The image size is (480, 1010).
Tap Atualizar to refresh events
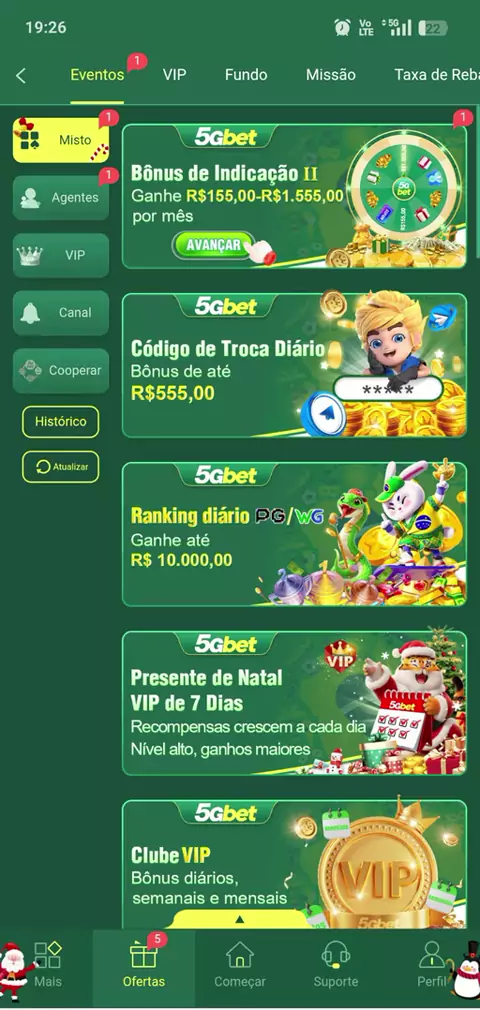tap(61, 466)
